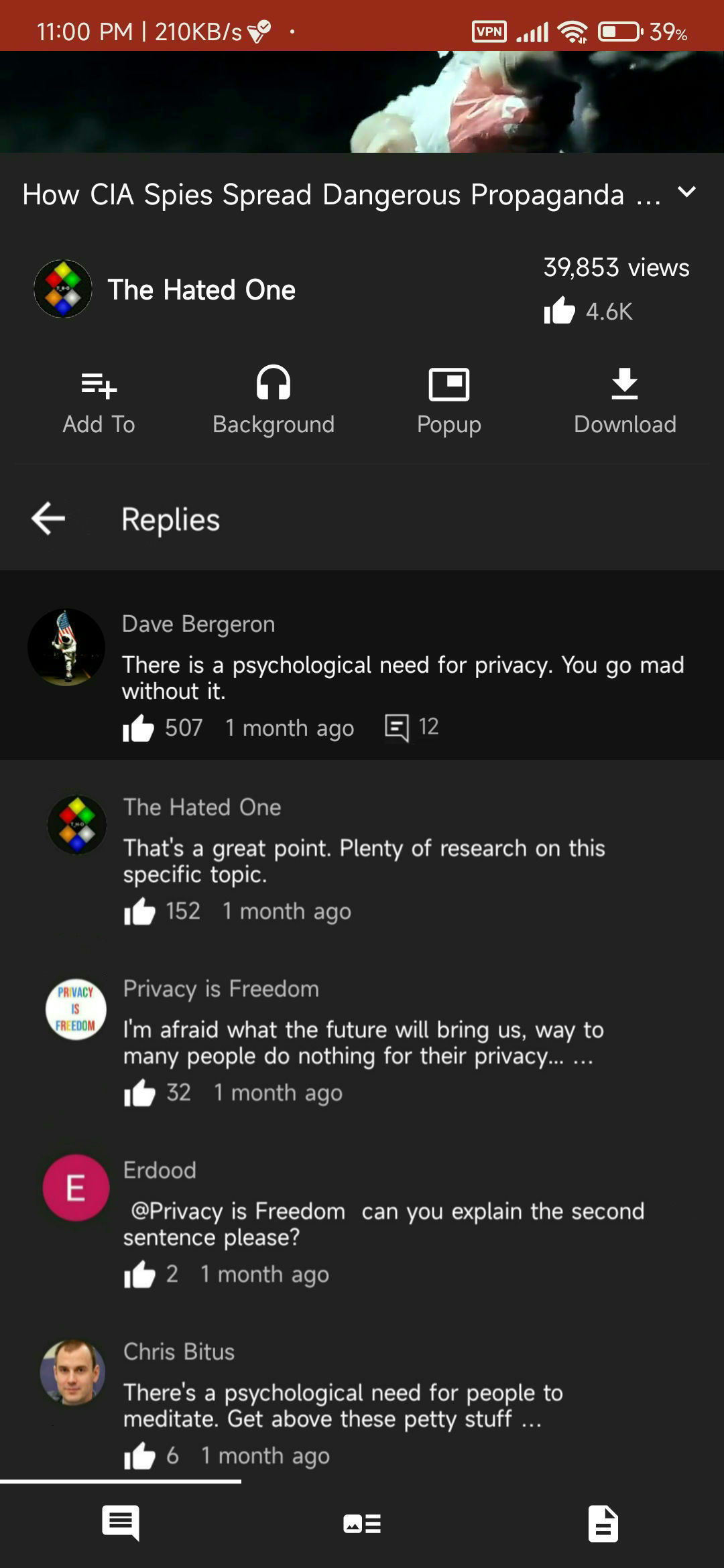Screen dimensions: 724x1568
Task: Open The Hated One channel page
Action: [x=165, y=289]
